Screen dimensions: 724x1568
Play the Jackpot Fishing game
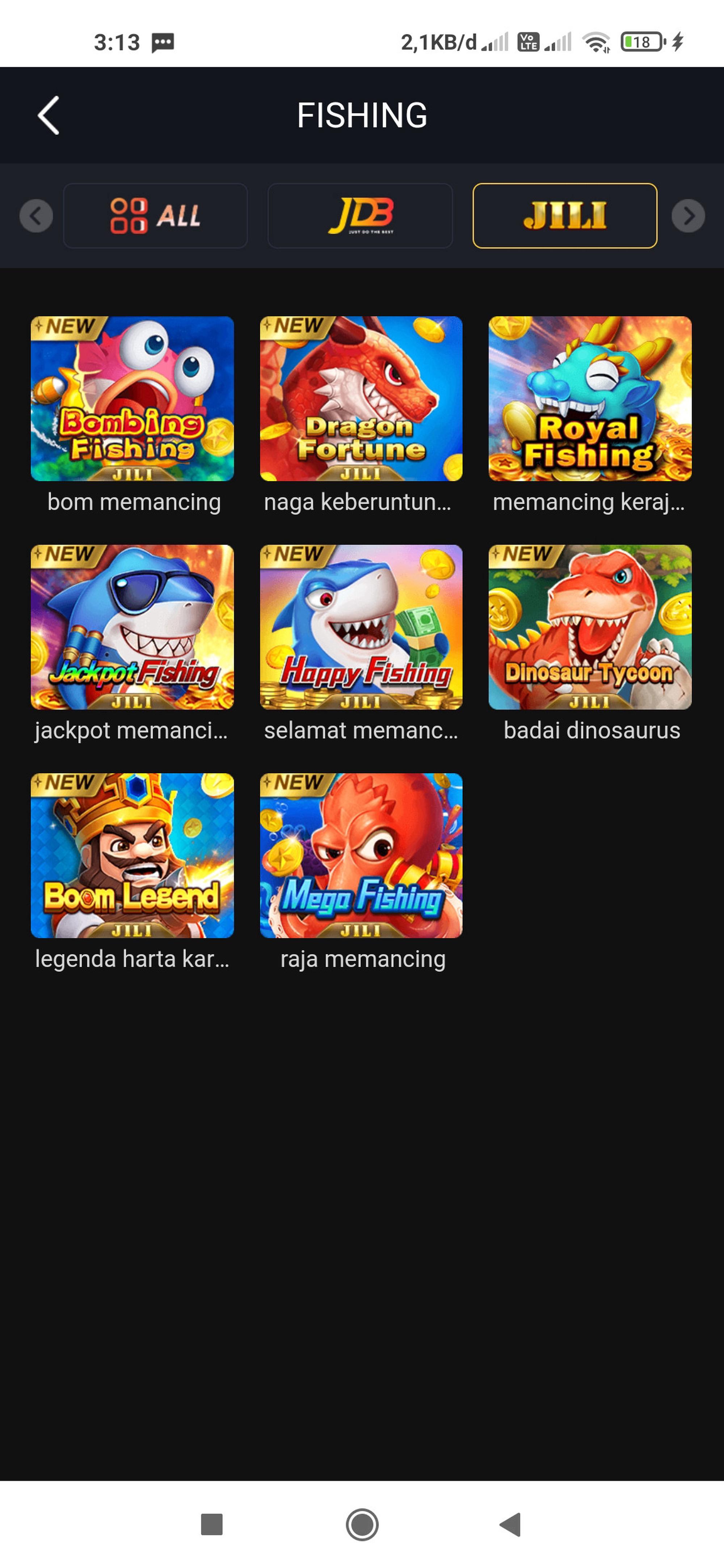coord(132,627)
